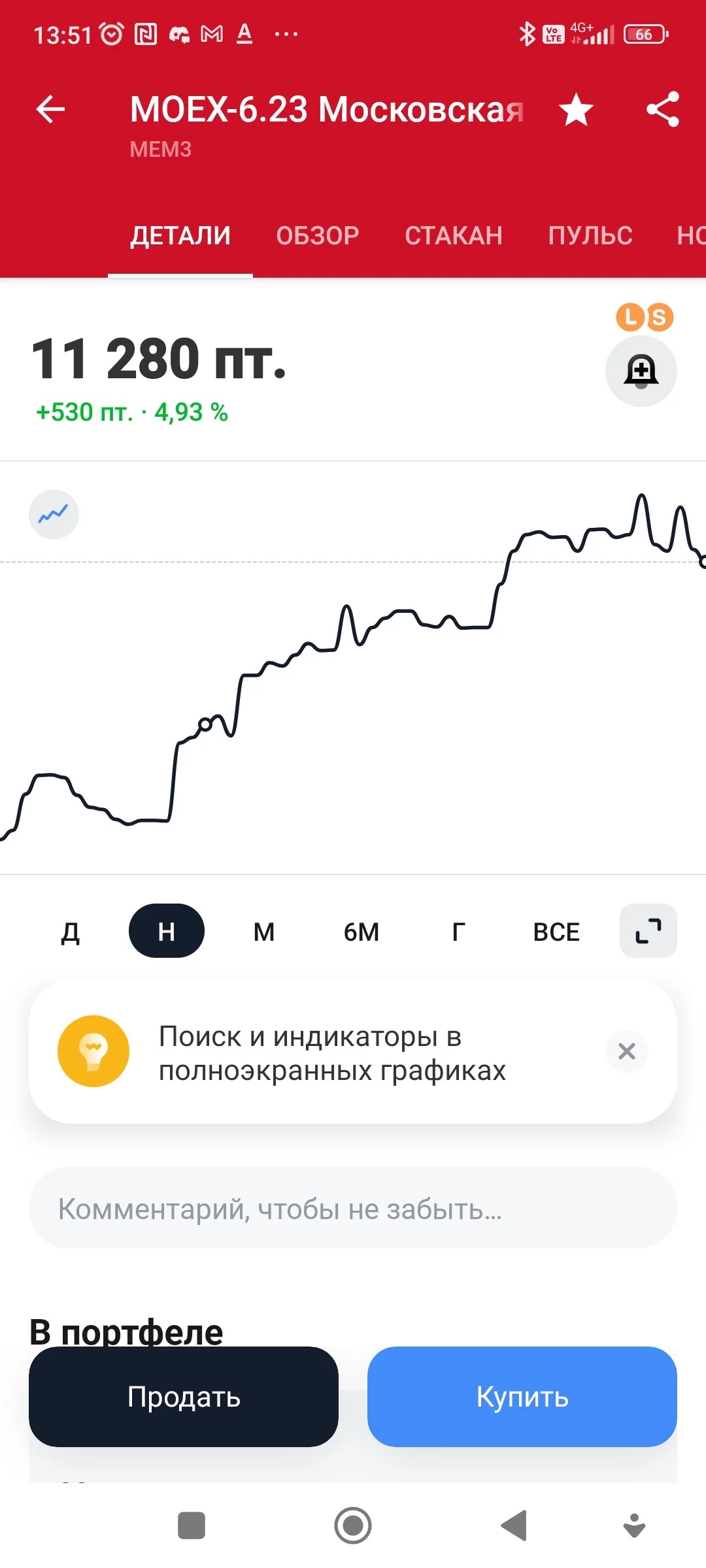Select the Н week chart period
706x1568 pixels.
click(167, 931)
